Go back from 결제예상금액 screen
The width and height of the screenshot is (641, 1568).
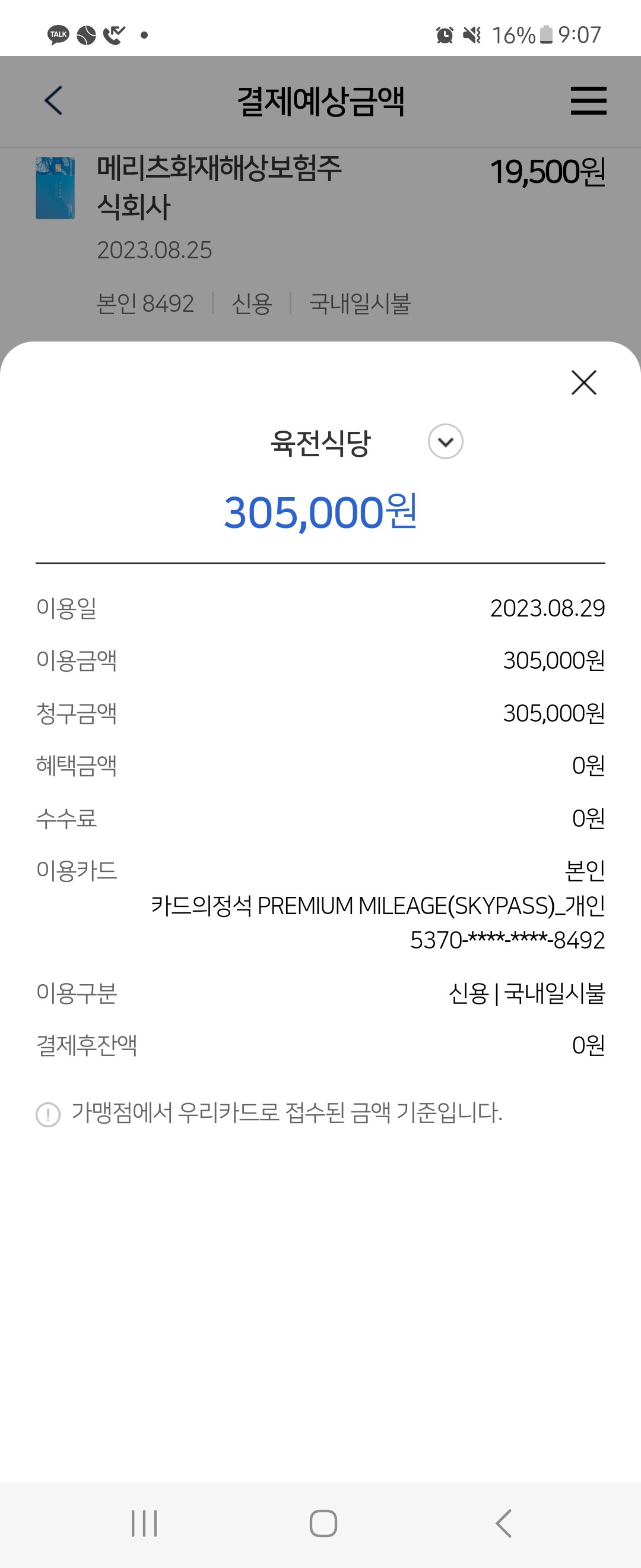pyautogui.click(x=53, y=100)
